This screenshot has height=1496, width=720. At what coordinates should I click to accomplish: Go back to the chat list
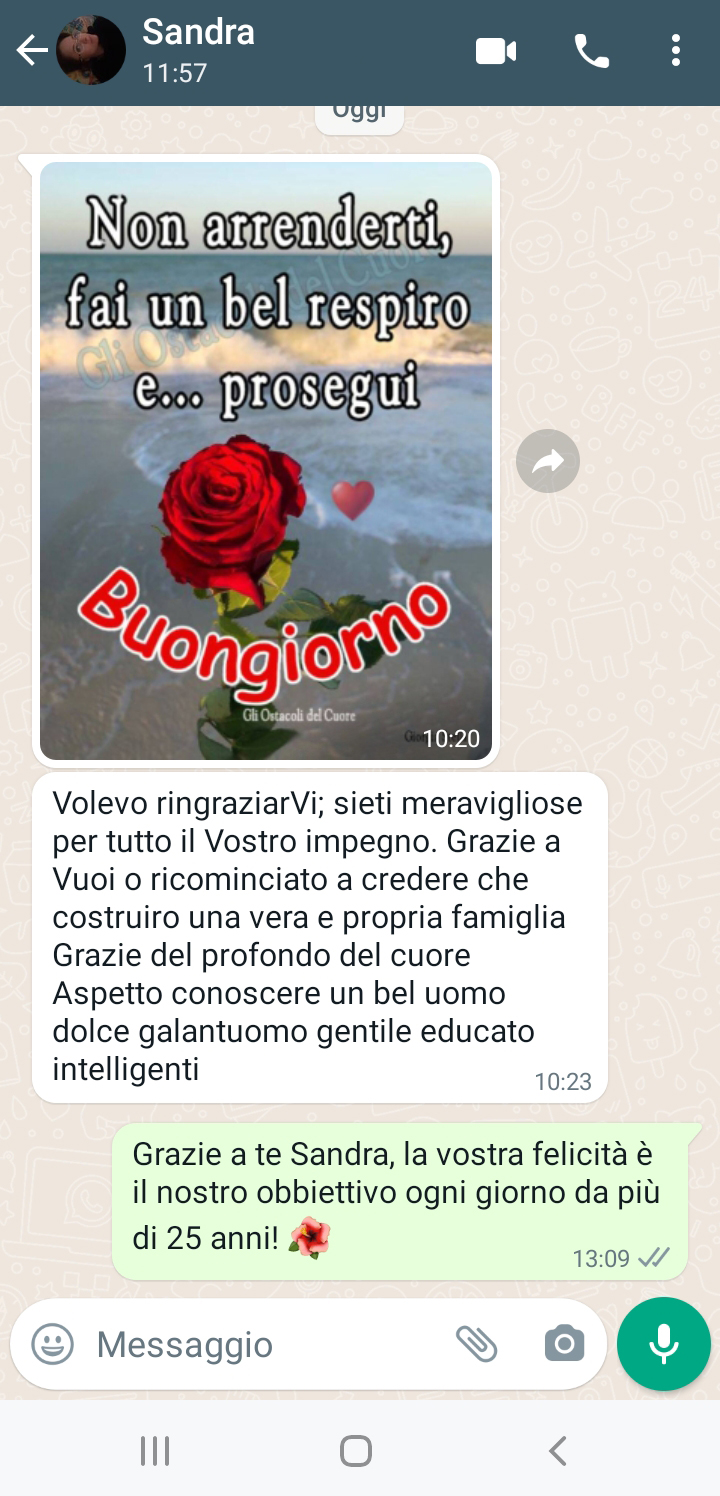pyautogui.click(x=31, y=50)
